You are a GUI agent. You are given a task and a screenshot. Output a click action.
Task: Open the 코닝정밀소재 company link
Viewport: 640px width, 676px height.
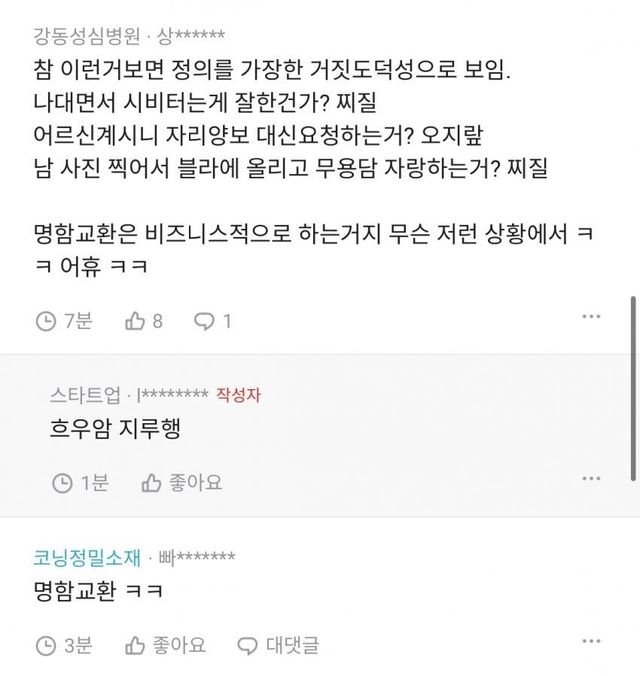[87, 557]
